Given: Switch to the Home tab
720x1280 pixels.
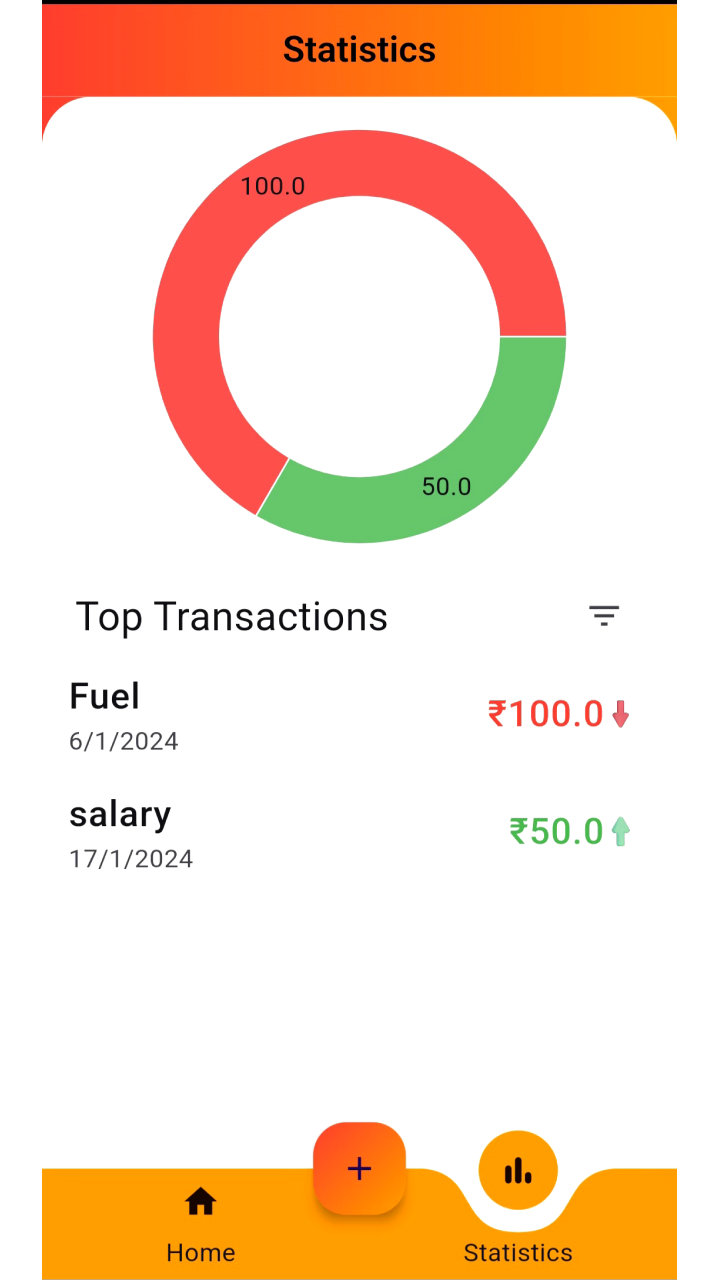Looking at the screenshot, I should [x=200, y=1252].
